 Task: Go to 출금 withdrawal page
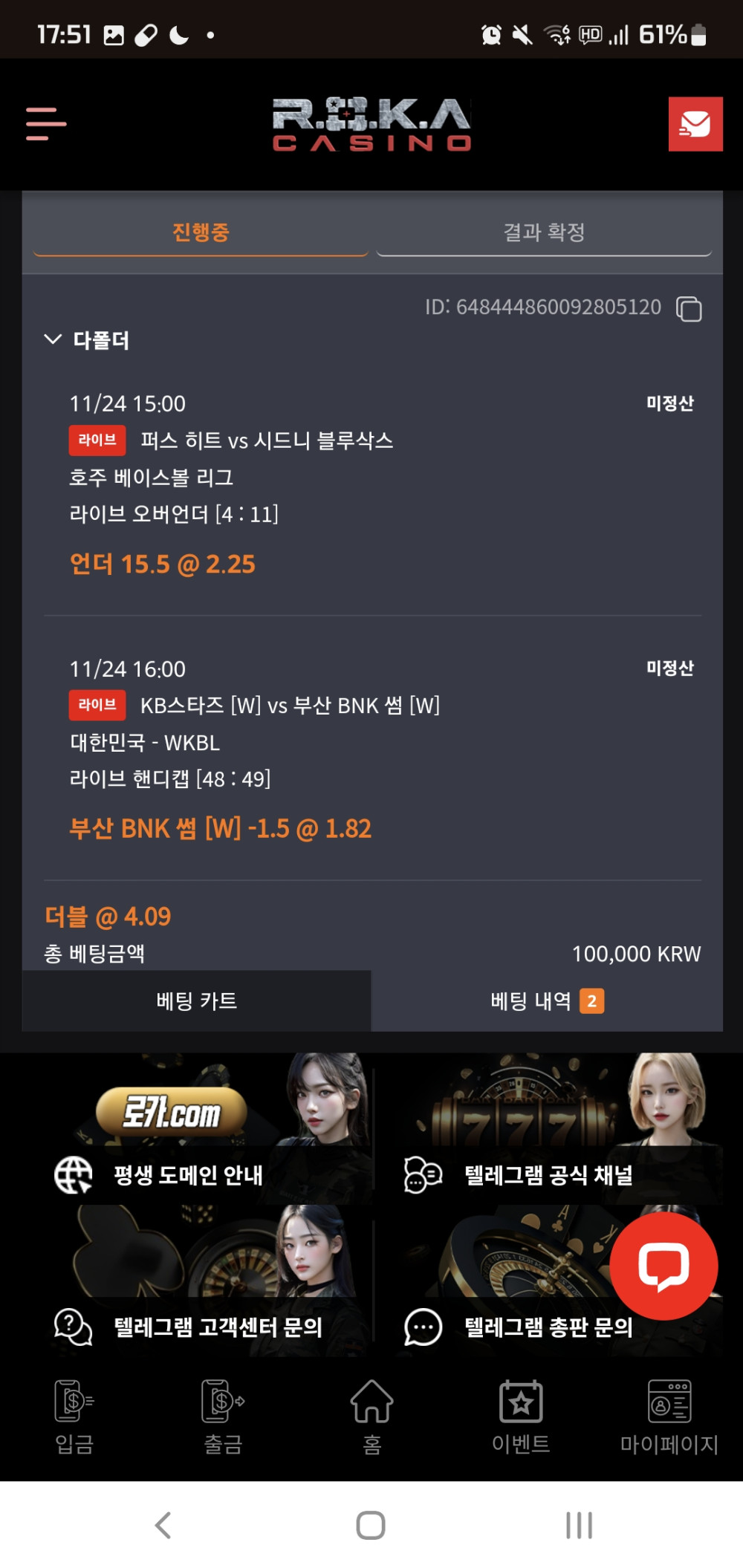click(223, 1415)
